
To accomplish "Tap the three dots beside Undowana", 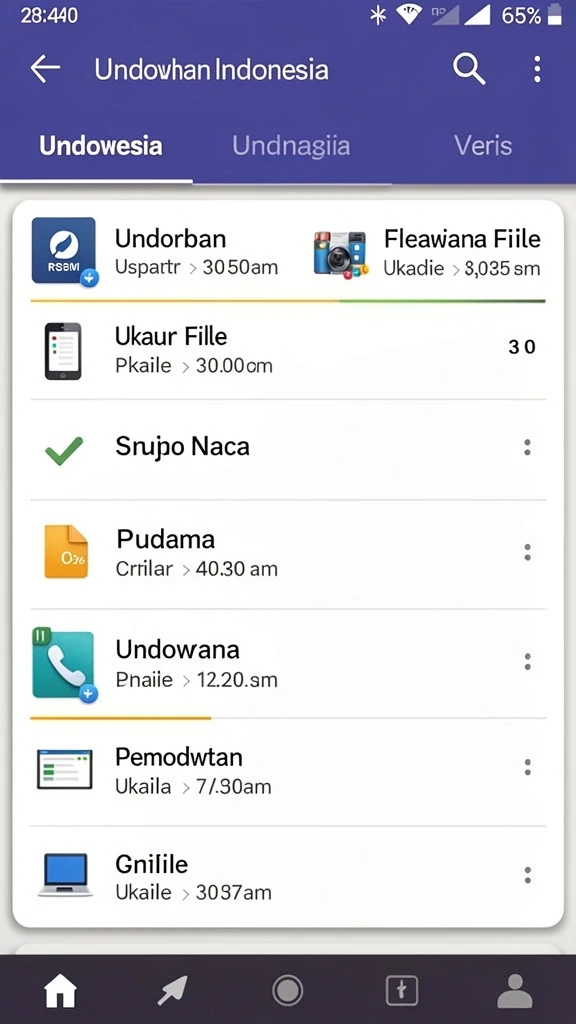I will coord(527,662).
